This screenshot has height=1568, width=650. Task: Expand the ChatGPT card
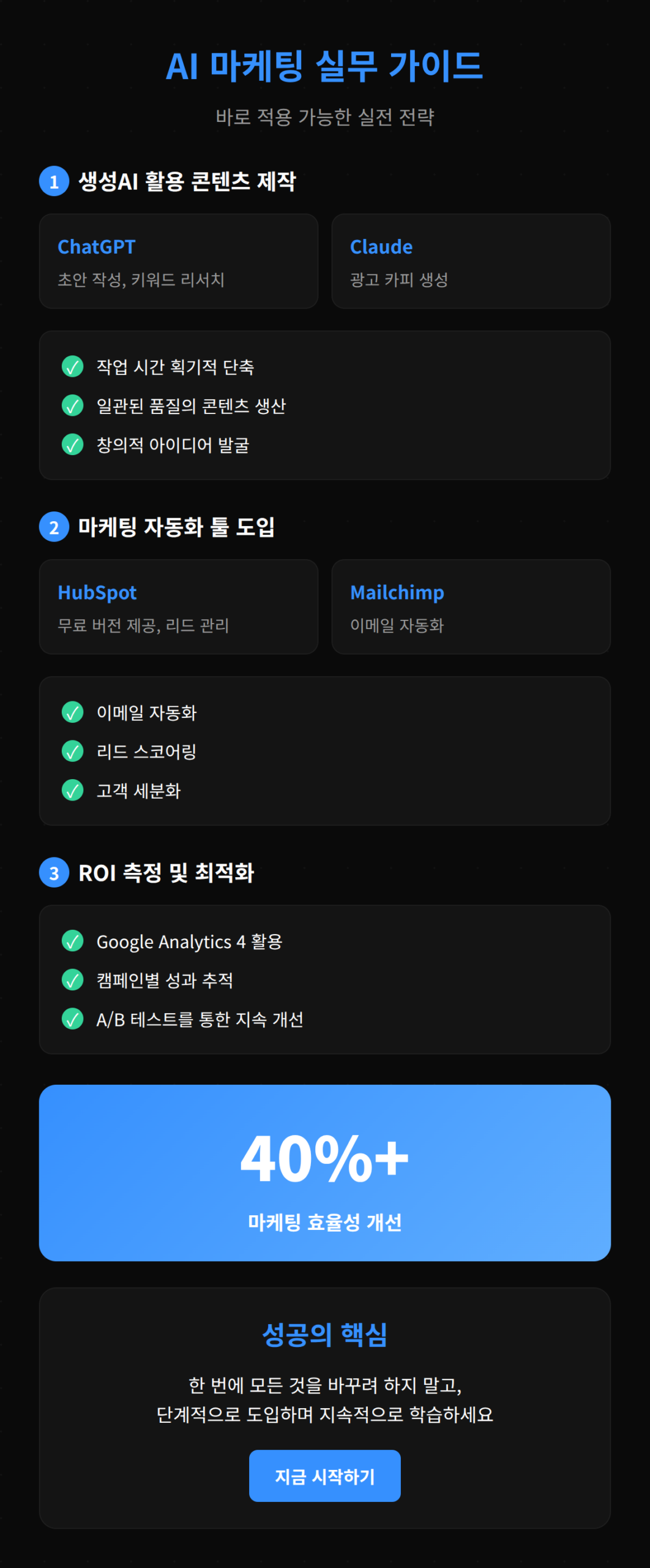click(x=179, y=262)
